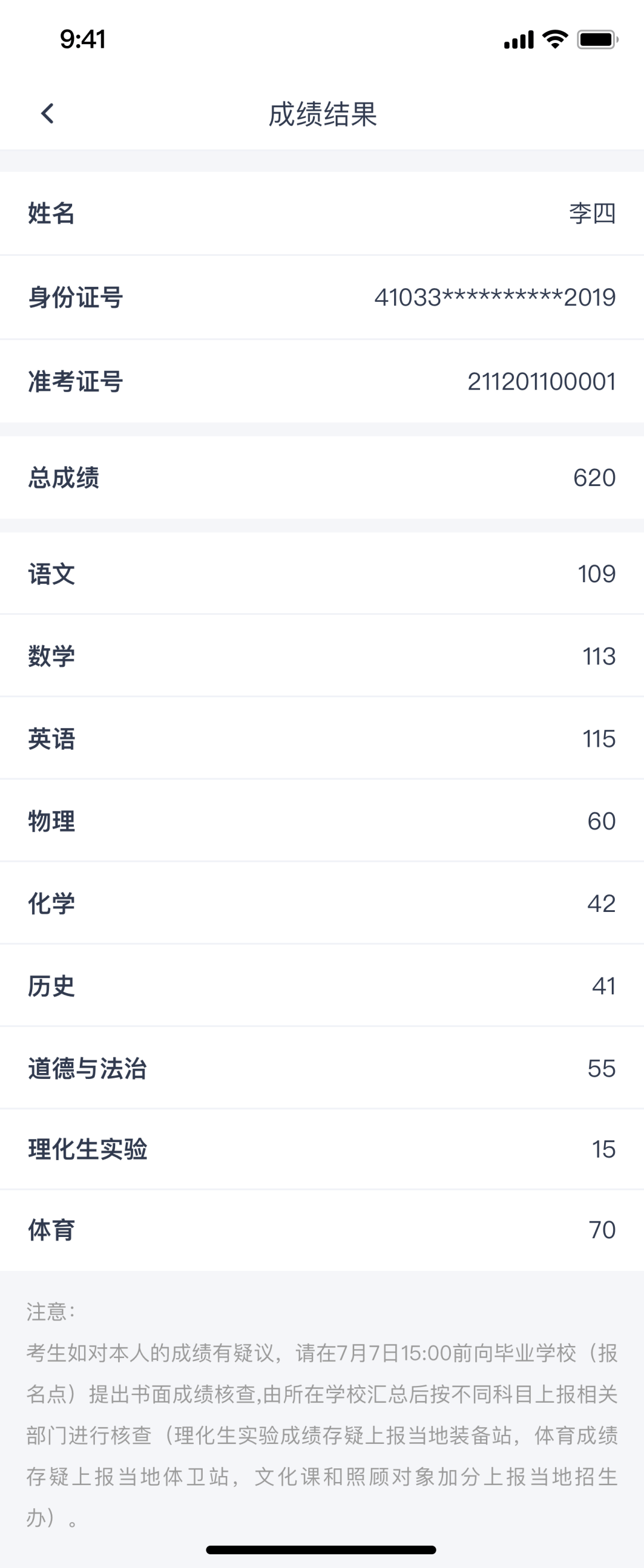Click the clock showing 9:41

82,39
